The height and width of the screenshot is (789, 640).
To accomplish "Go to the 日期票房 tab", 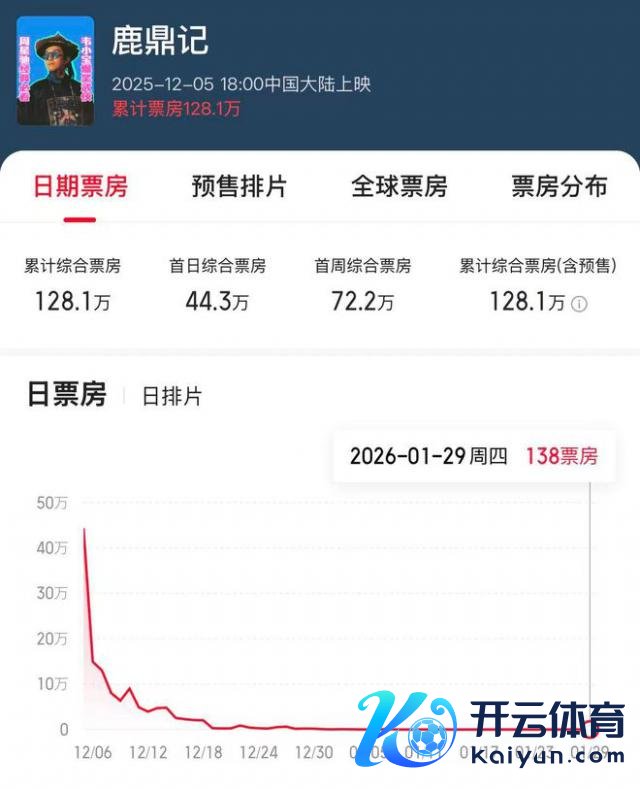I will click(80, 186).
